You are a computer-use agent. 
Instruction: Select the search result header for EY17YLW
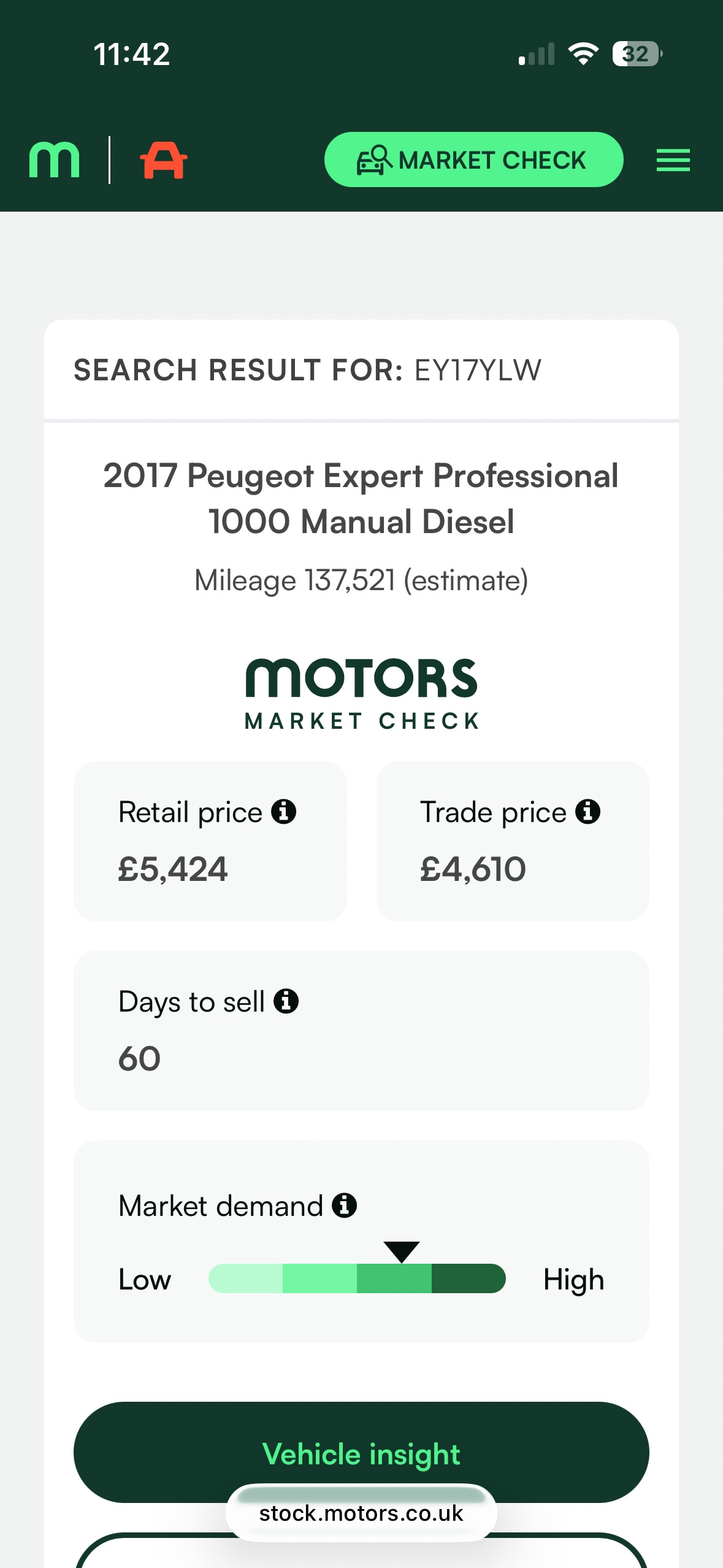tap(307, 369)
